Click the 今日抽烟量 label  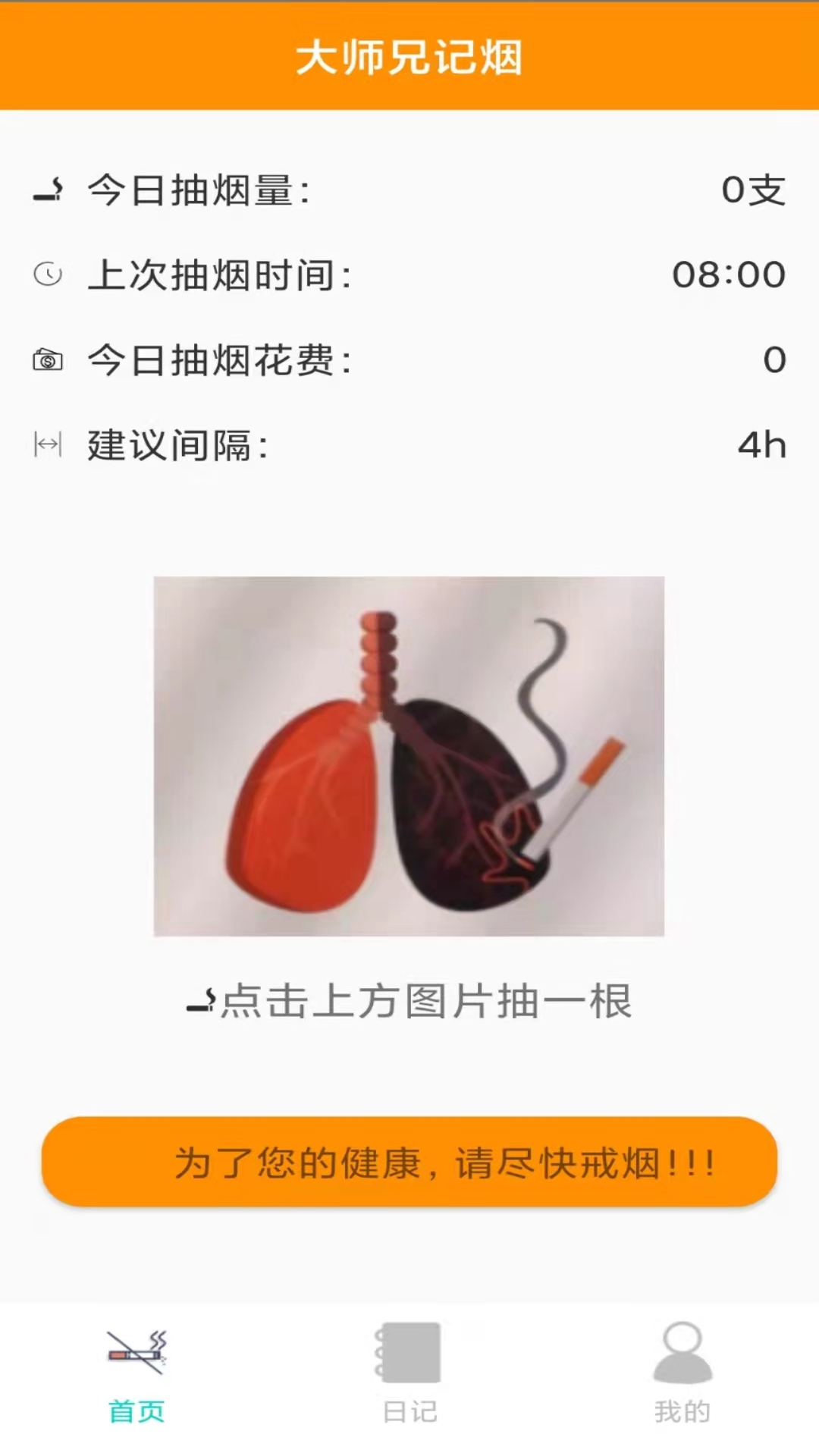(199, 191)
